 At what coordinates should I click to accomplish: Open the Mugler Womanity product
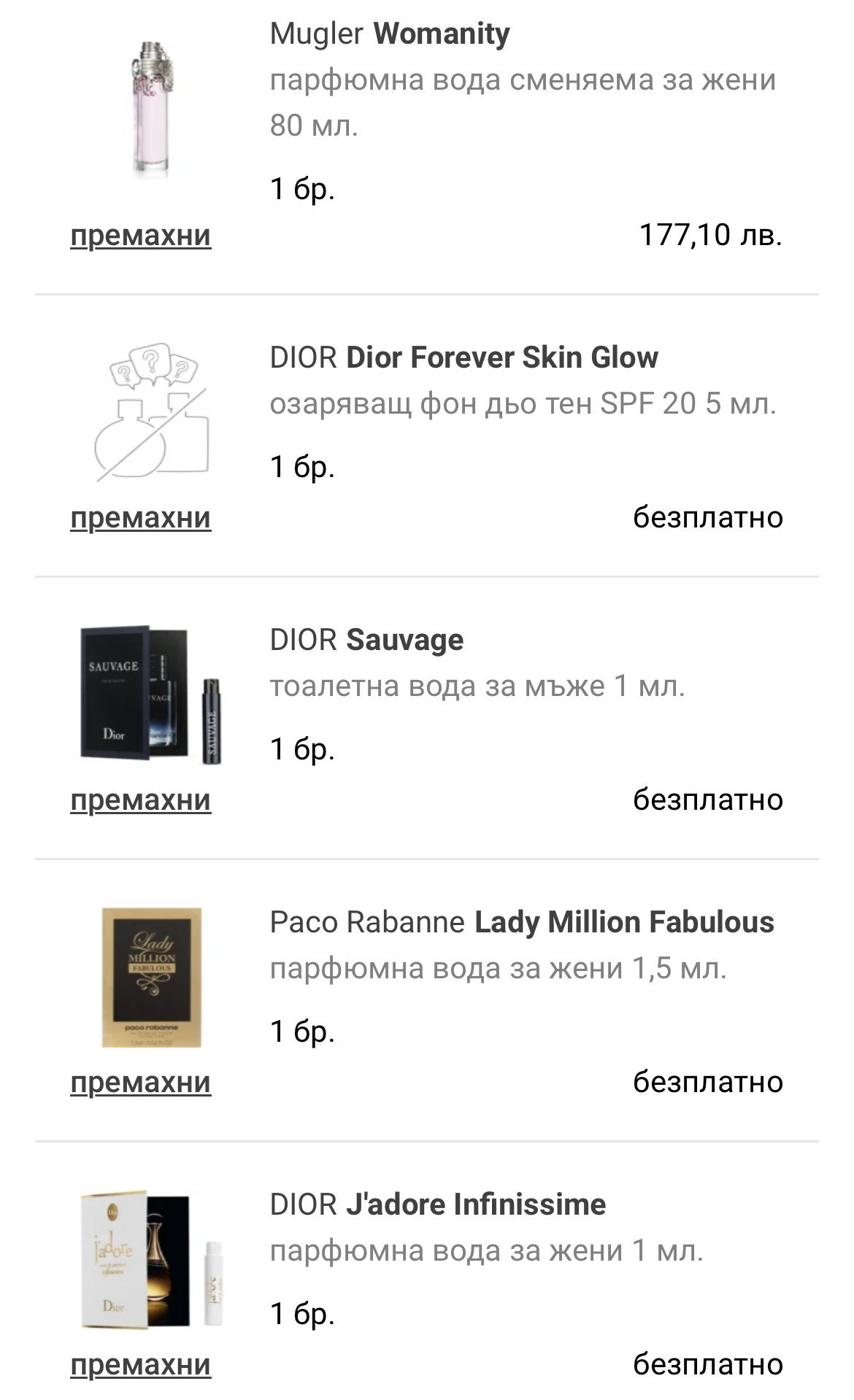click(390, 34)
